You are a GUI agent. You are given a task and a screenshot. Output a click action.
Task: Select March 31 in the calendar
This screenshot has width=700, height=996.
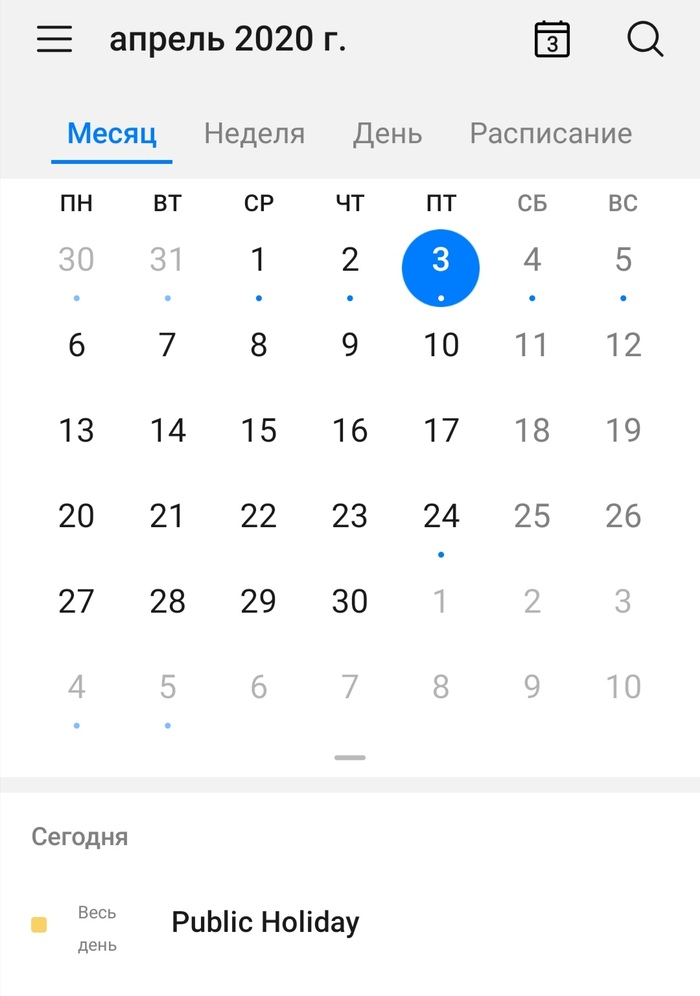[167, 261]
